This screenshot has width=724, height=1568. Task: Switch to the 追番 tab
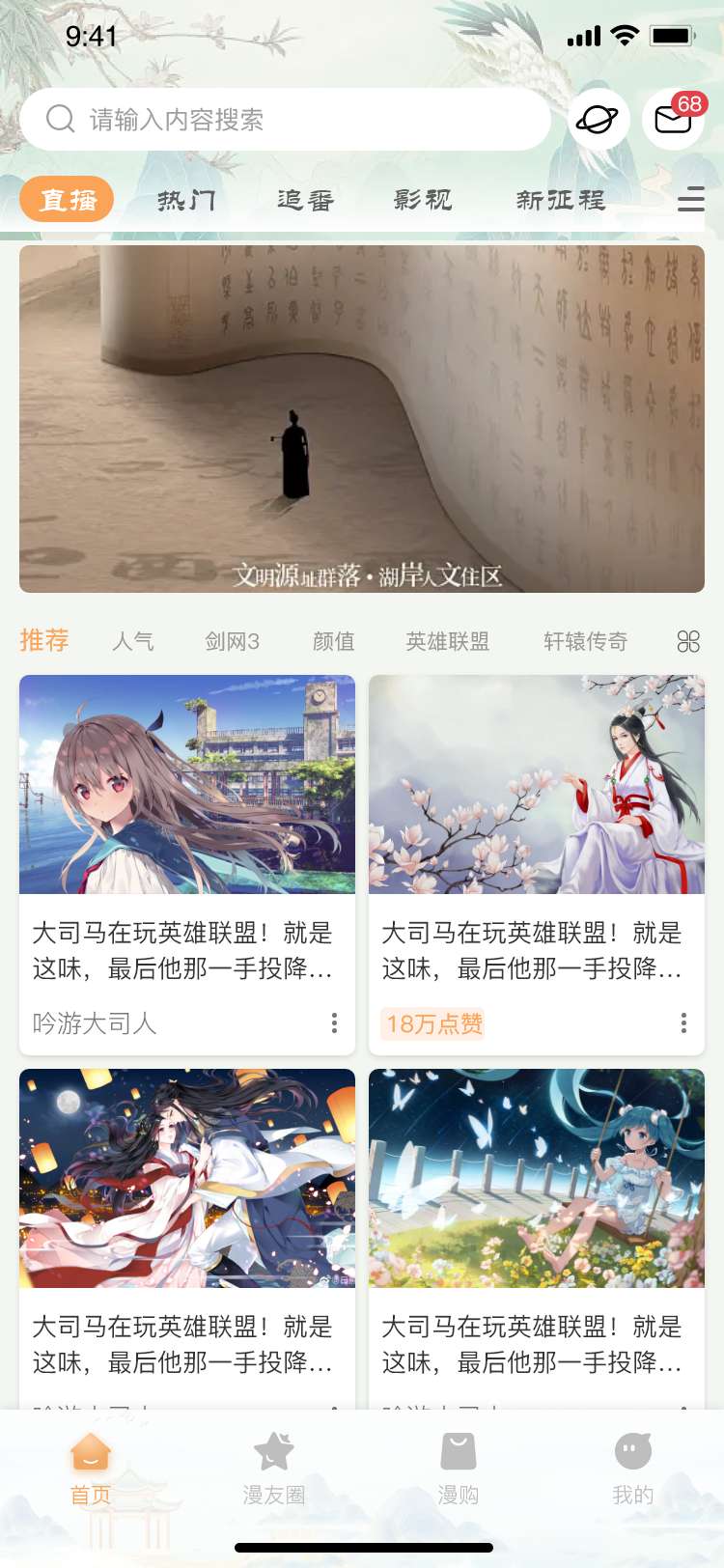[305, 200]
